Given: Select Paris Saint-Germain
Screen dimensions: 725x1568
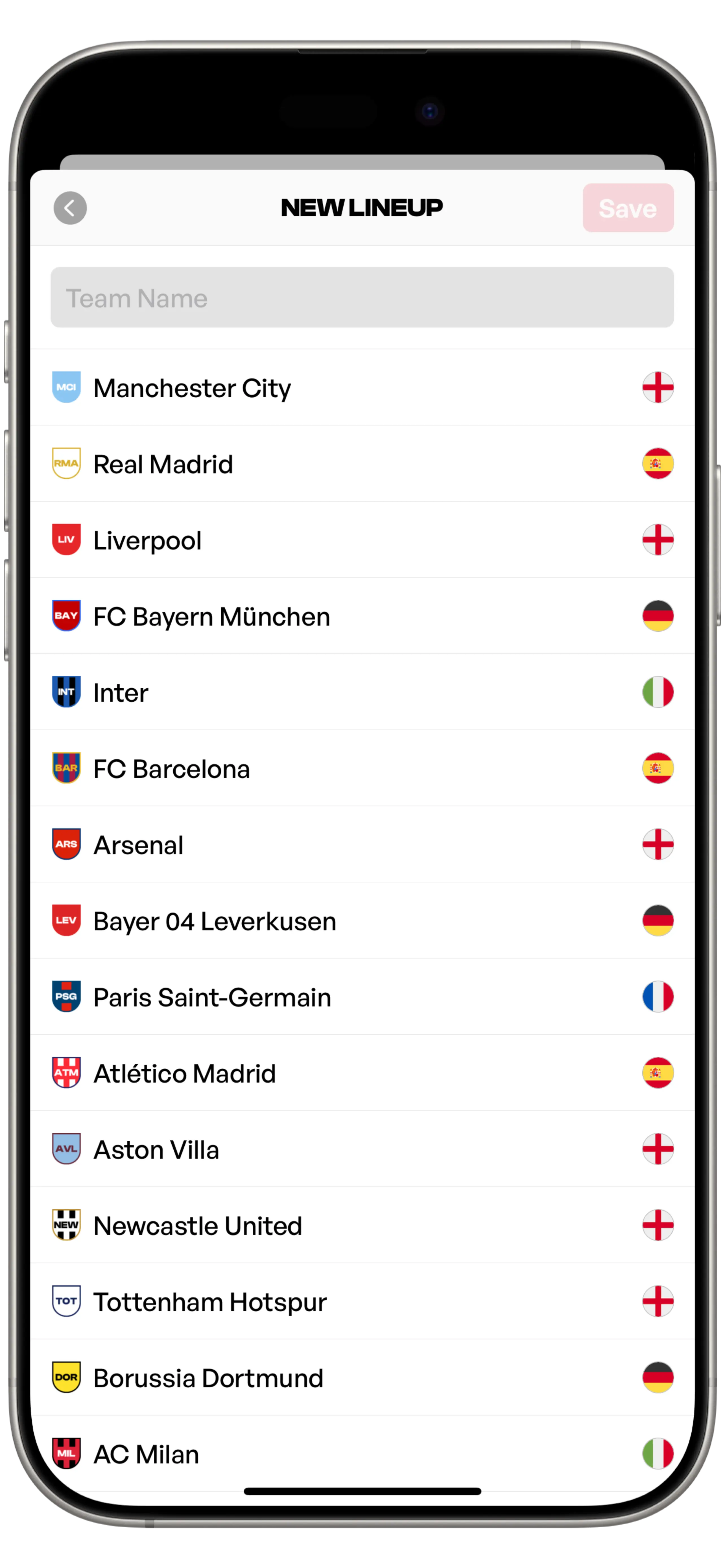Looking at the screenshot, I should pyautogui.click(x=362, y=997).
